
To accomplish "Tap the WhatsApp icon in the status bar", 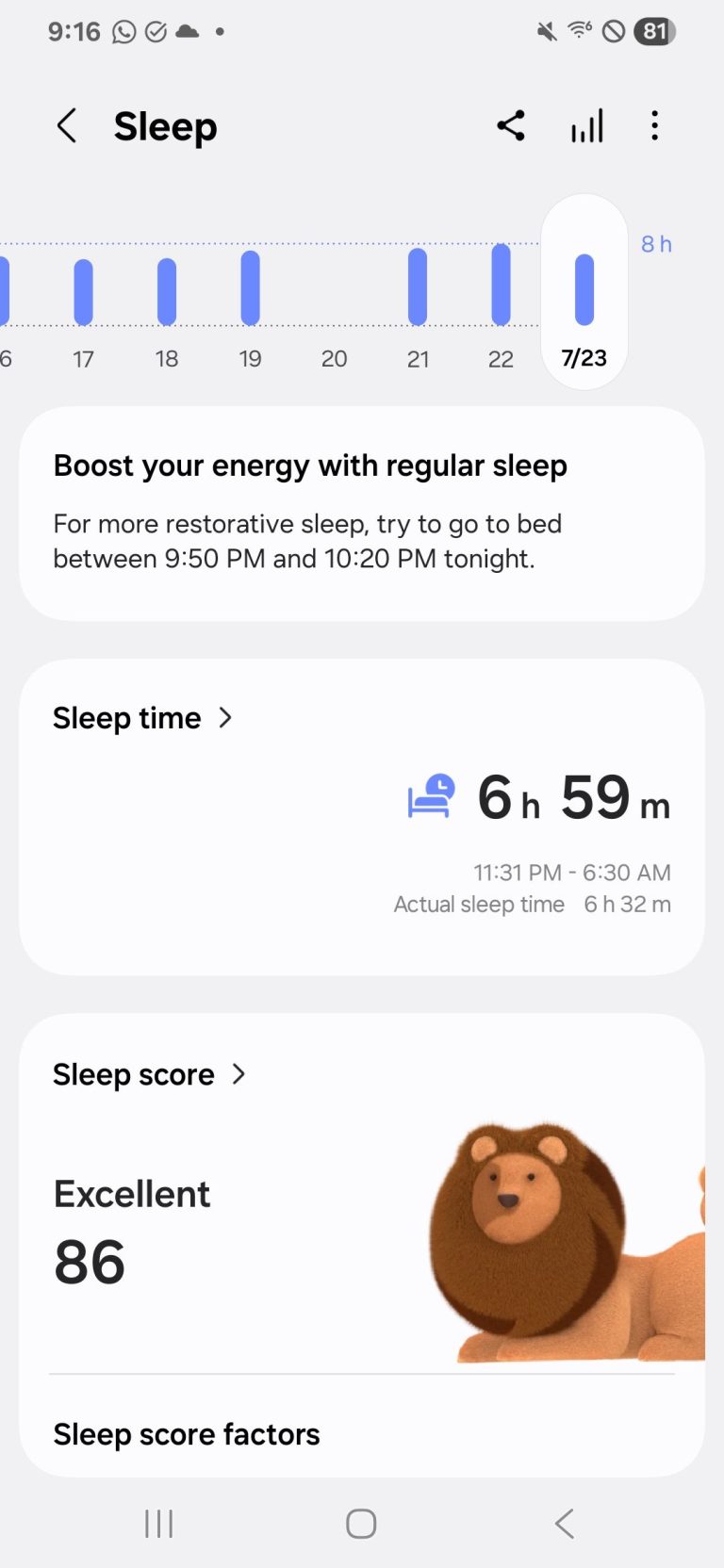I will point(123,30).
